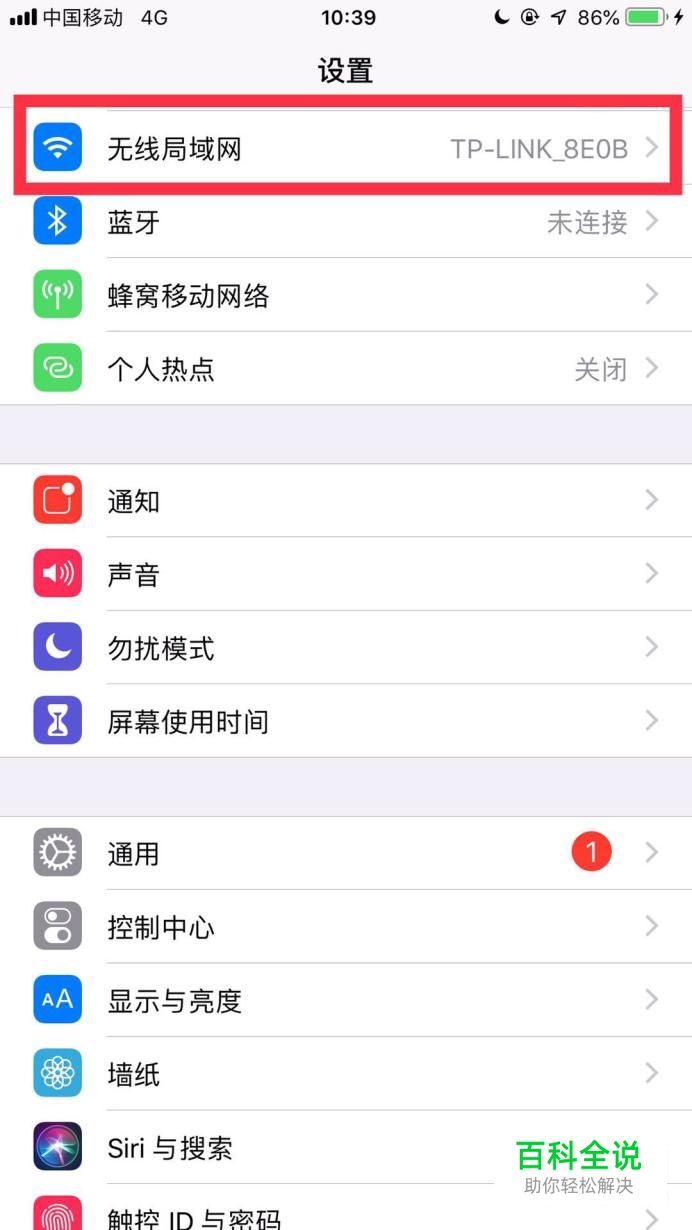Open 显示与亮度 display settings
Viewport: 692px width, 1230px height.
click(x=345, y=1001)
